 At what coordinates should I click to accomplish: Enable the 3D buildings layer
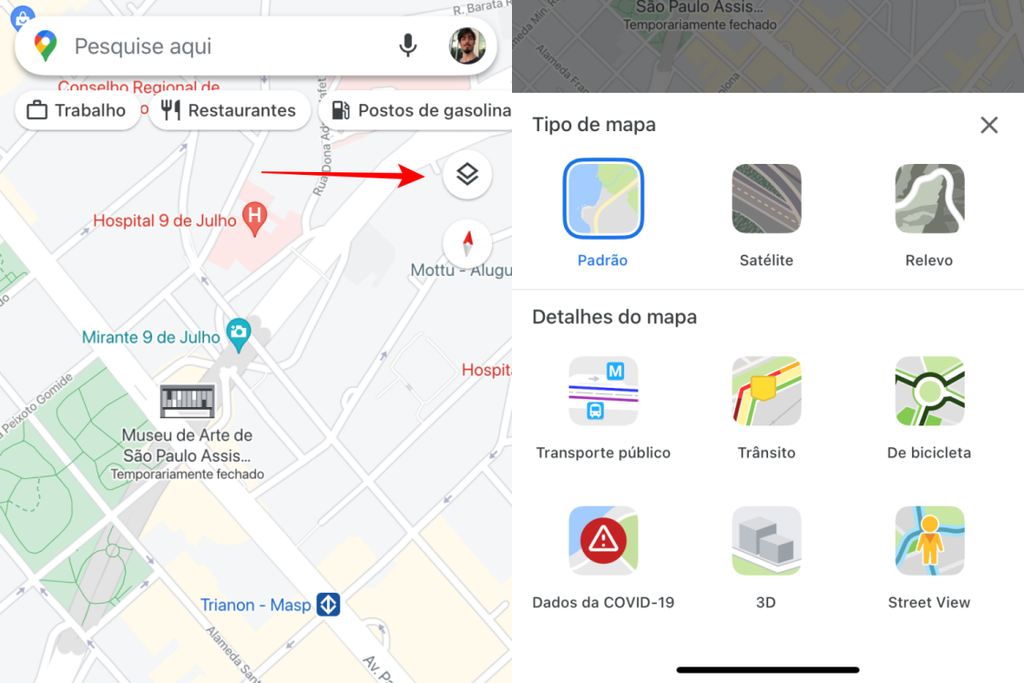(766, 541)
